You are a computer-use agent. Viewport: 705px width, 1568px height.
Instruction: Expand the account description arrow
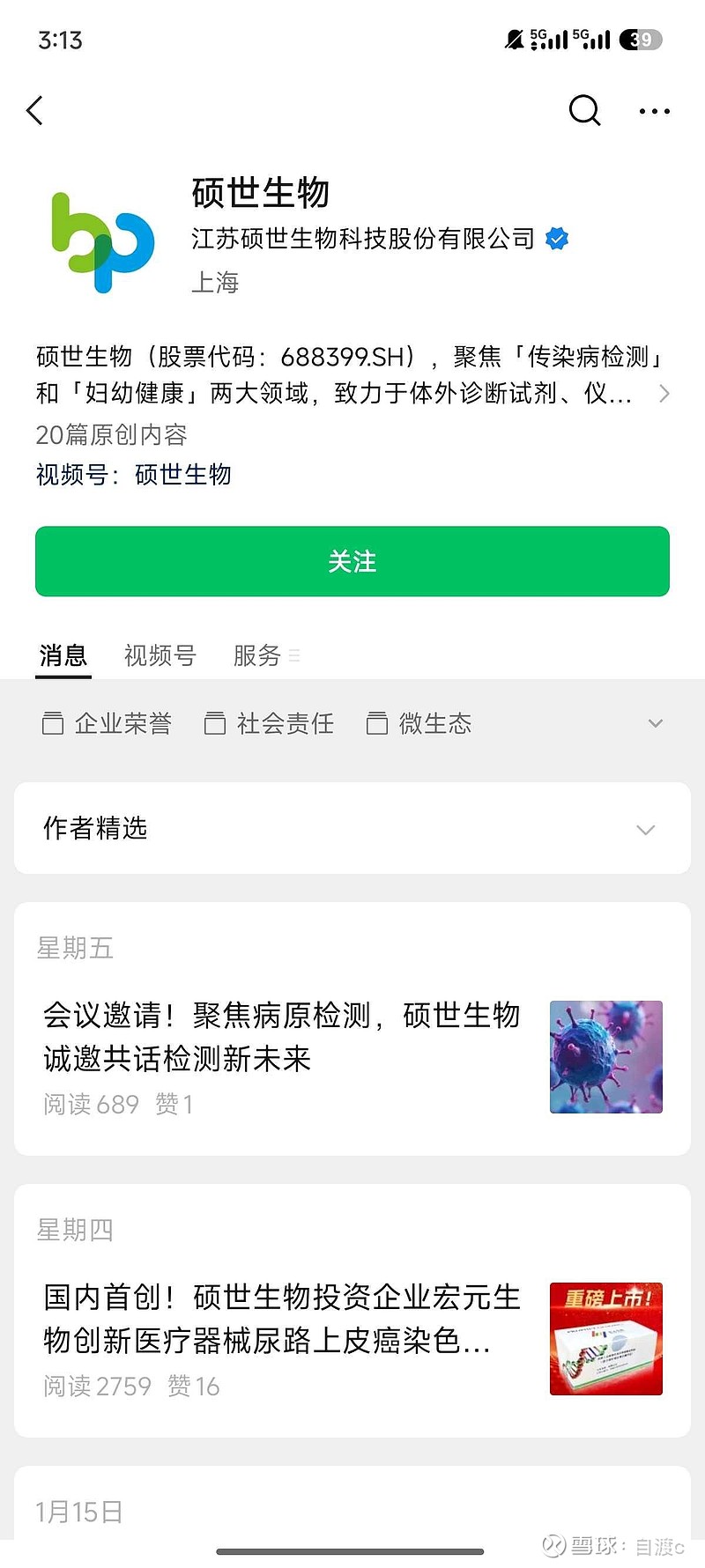coord(664,394)
